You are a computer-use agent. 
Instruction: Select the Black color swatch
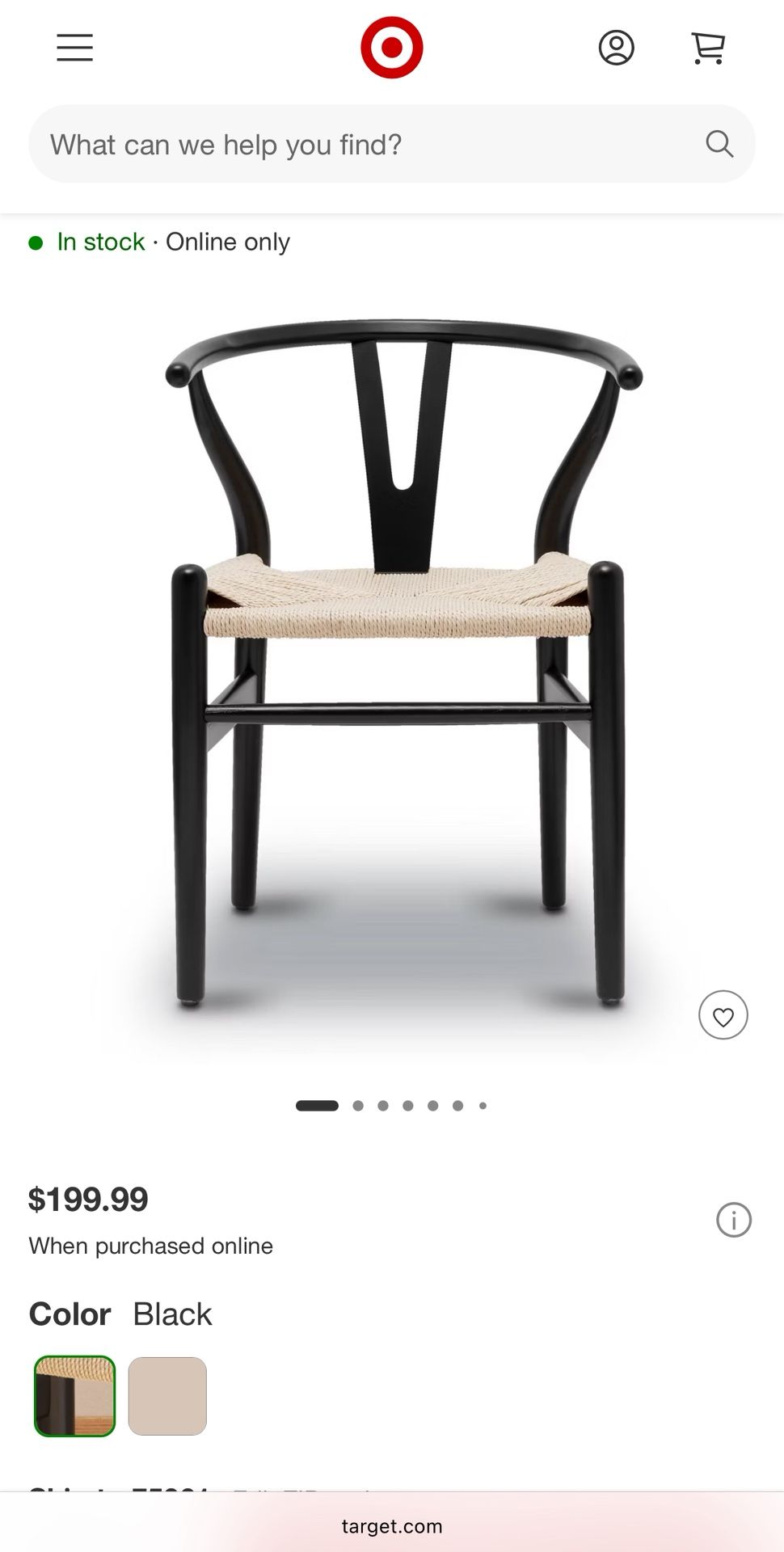[74, 1396]
